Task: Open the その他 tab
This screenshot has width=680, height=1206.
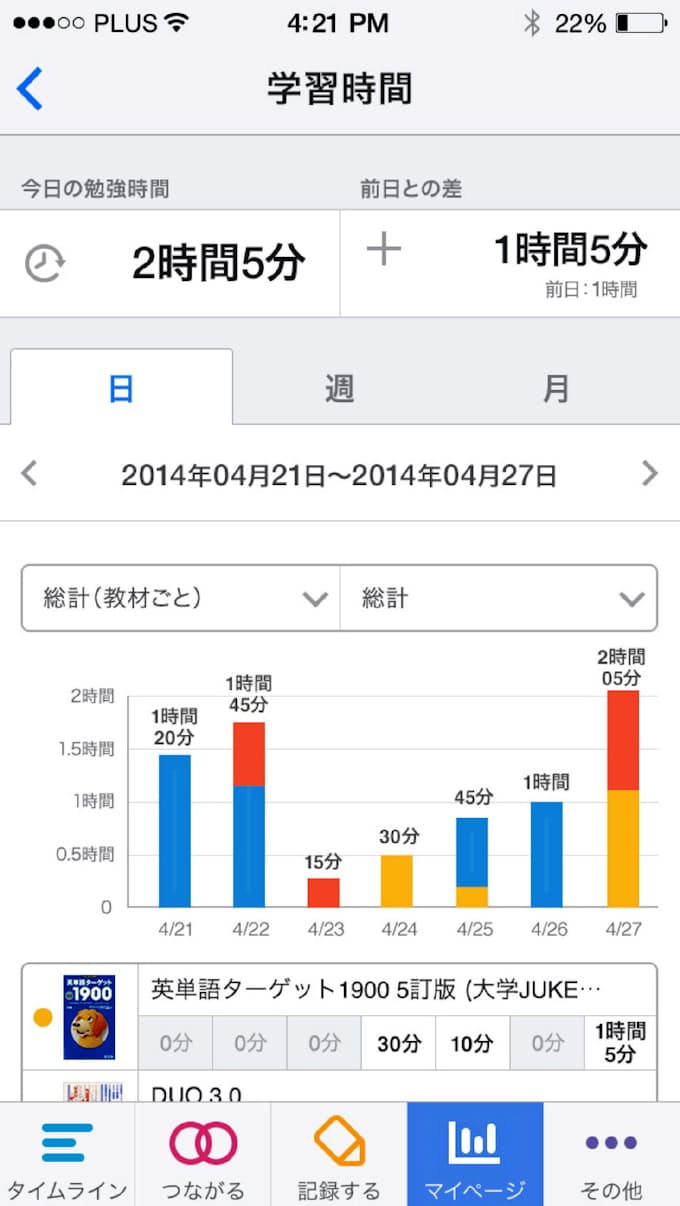Action: click(x=611, y=1156)
